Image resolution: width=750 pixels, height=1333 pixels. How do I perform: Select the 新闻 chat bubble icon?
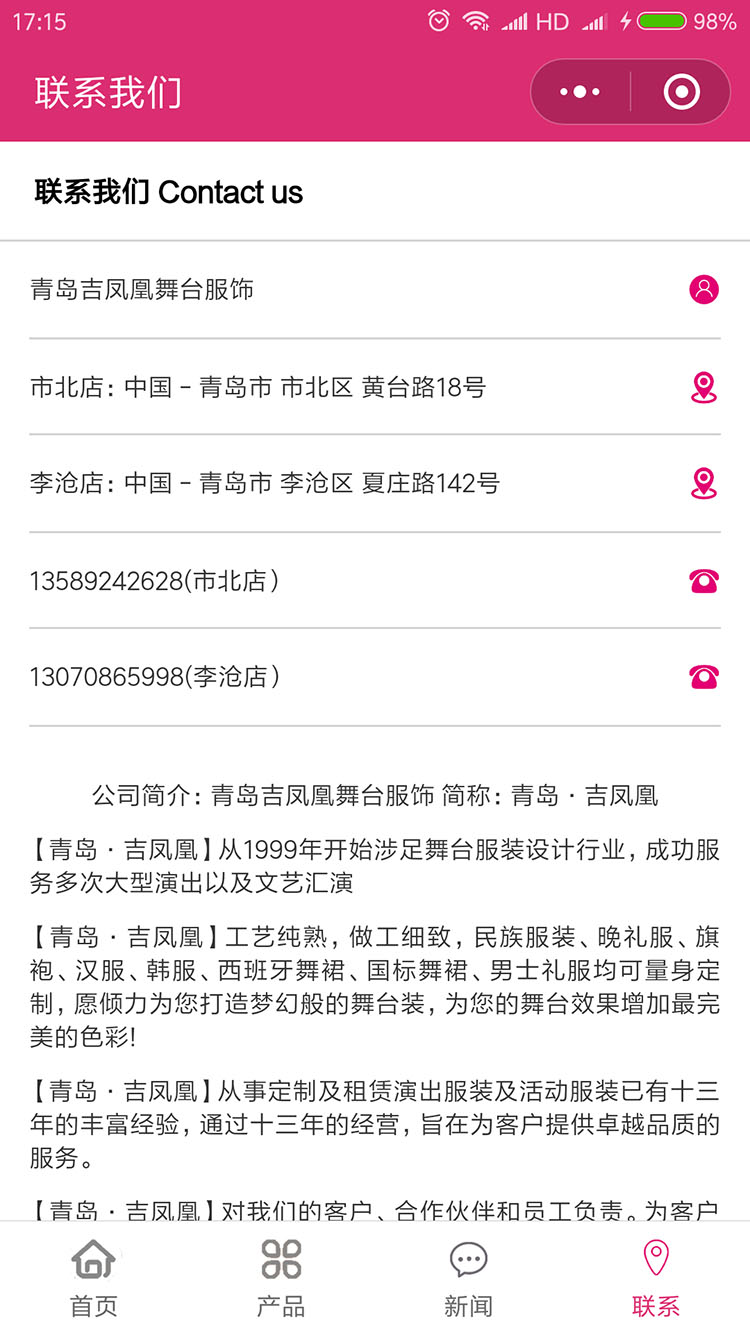pos(468,1262)
